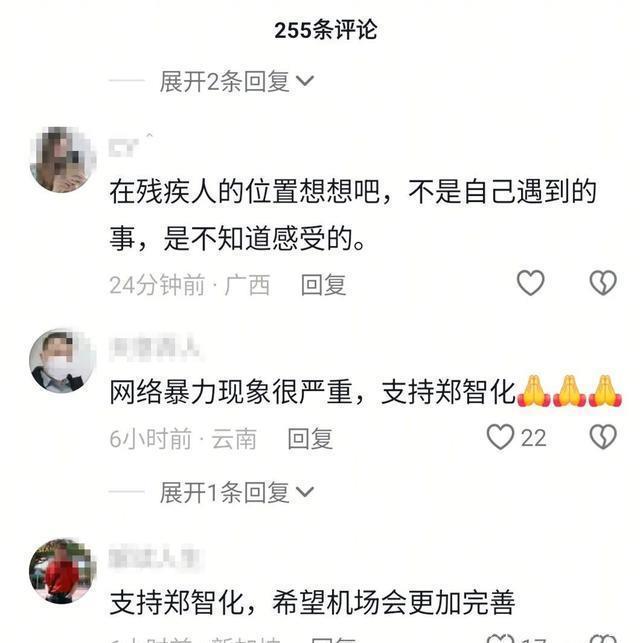Reply to the 6小时前 云南 comment
This screenshot has width=640, height=643.
[x=309, y=438]
